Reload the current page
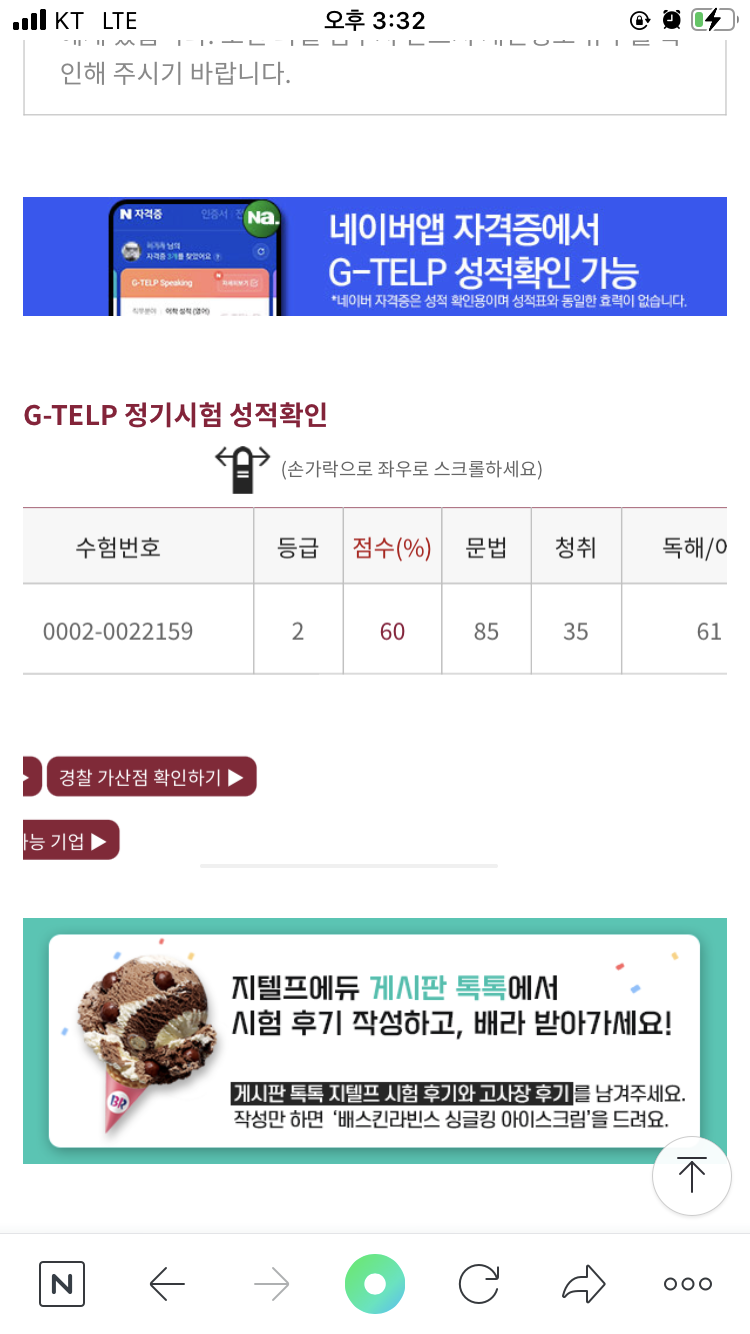The width and height of the screenshot is (750, 1334). click(x=479, y=1284)
